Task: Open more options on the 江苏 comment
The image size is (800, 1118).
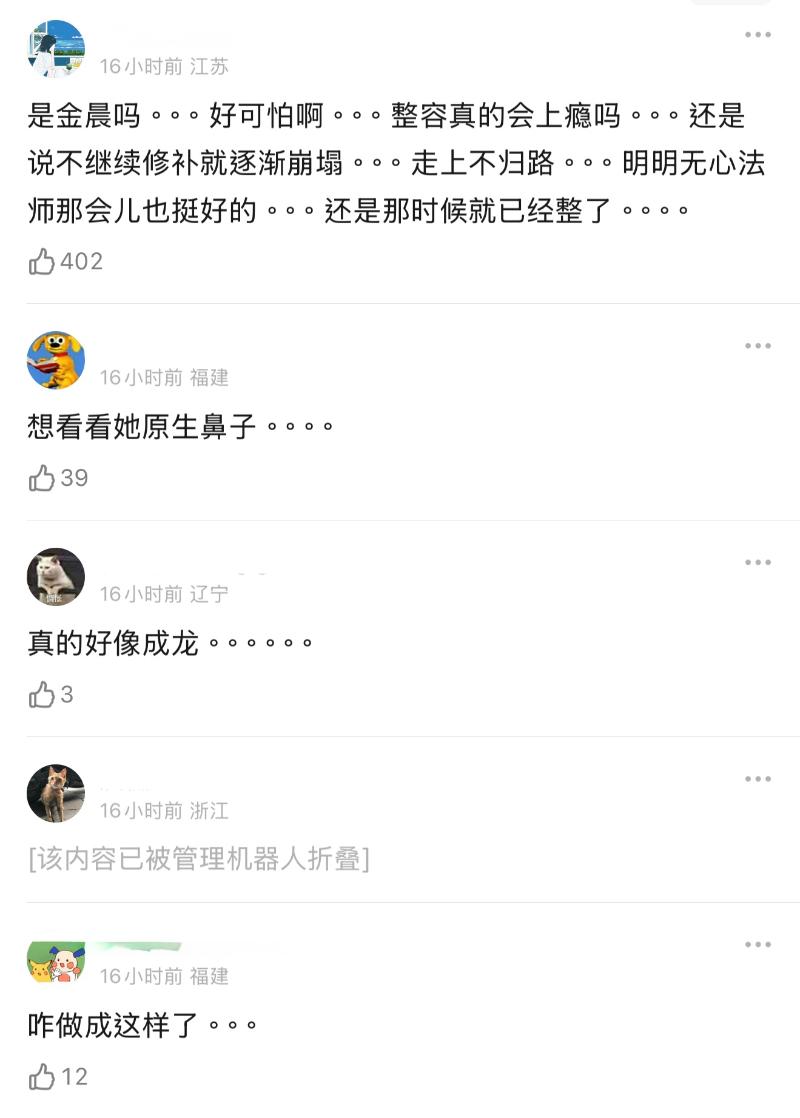Action: click(x=758, y=36)
